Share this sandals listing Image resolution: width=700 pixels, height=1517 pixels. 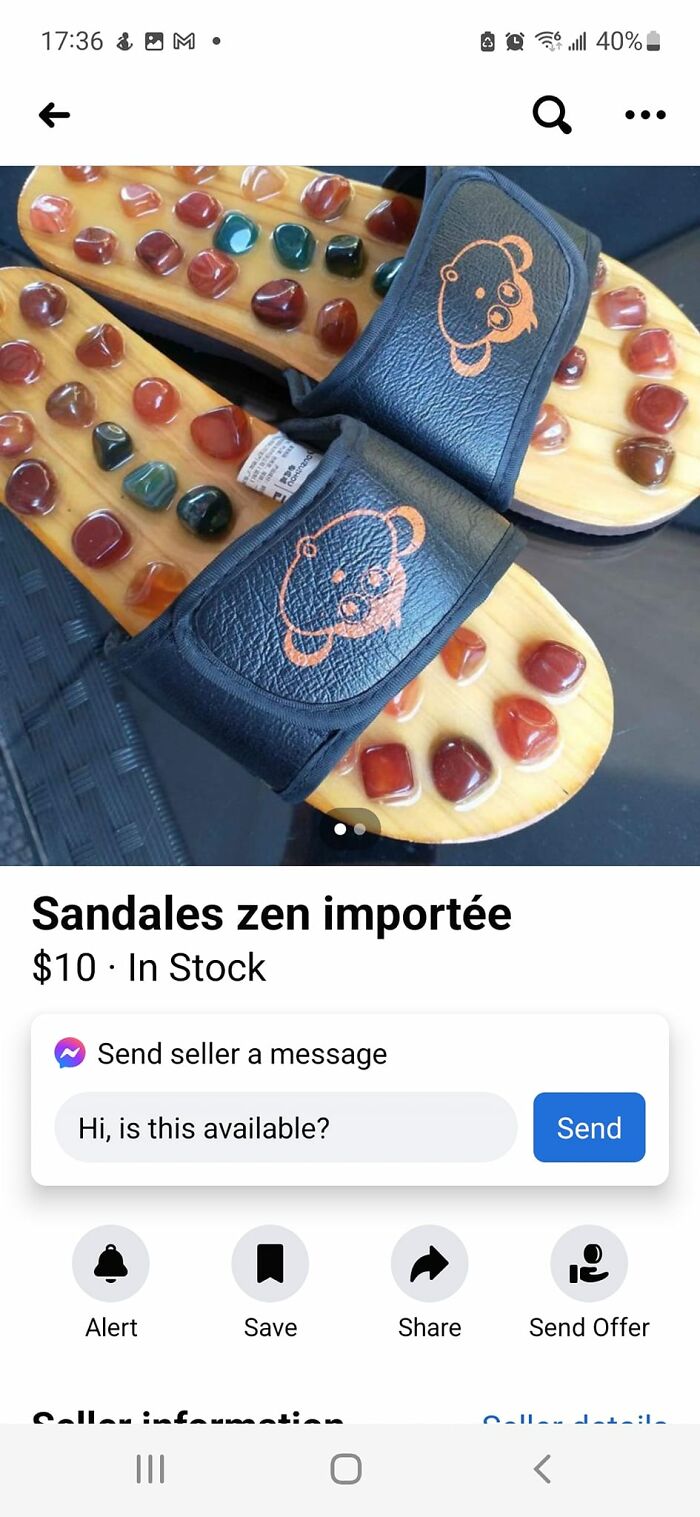[429, 1264]
